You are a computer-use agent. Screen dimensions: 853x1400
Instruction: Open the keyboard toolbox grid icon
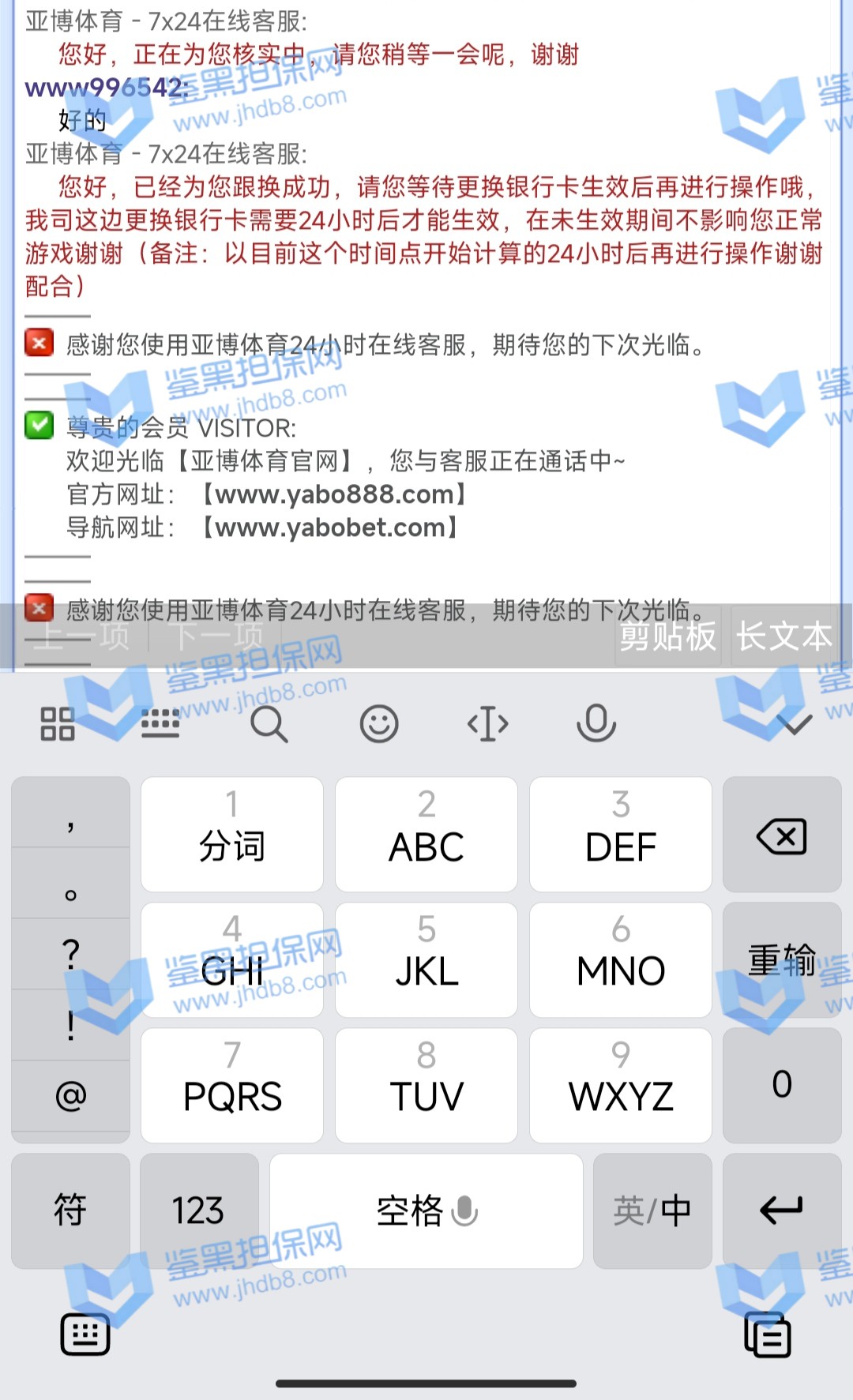coord(58,723)
